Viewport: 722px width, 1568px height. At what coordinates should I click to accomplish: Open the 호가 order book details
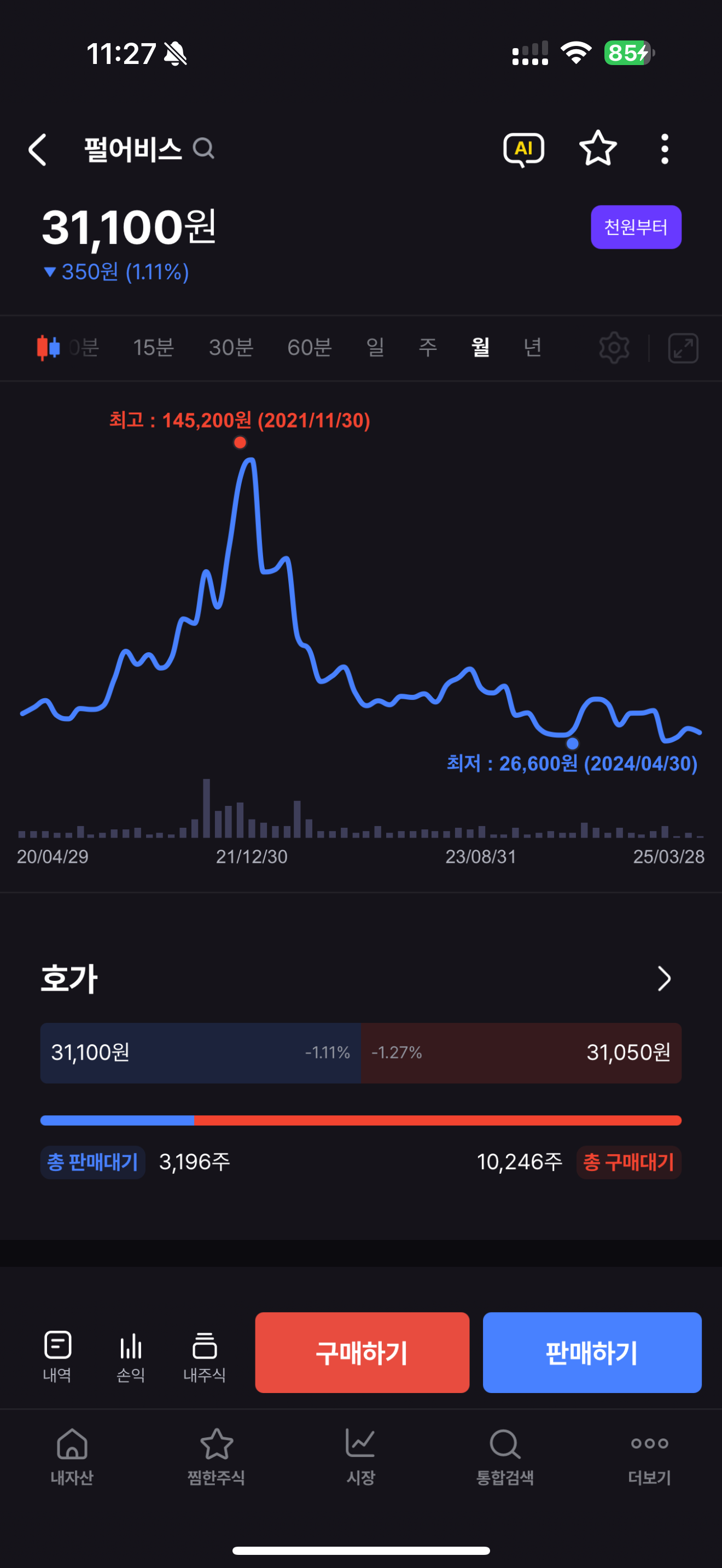[663, 979]
